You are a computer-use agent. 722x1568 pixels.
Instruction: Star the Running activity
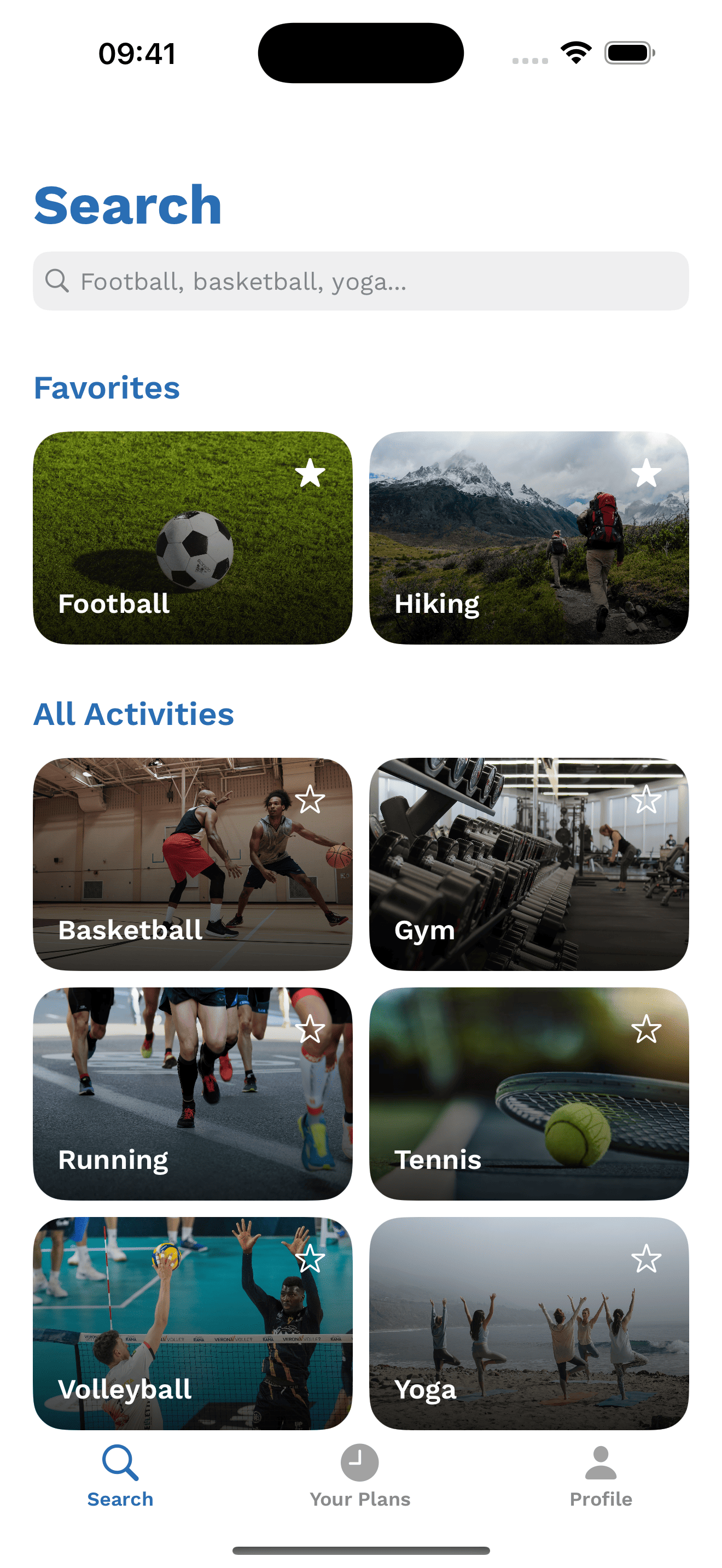310,1029
